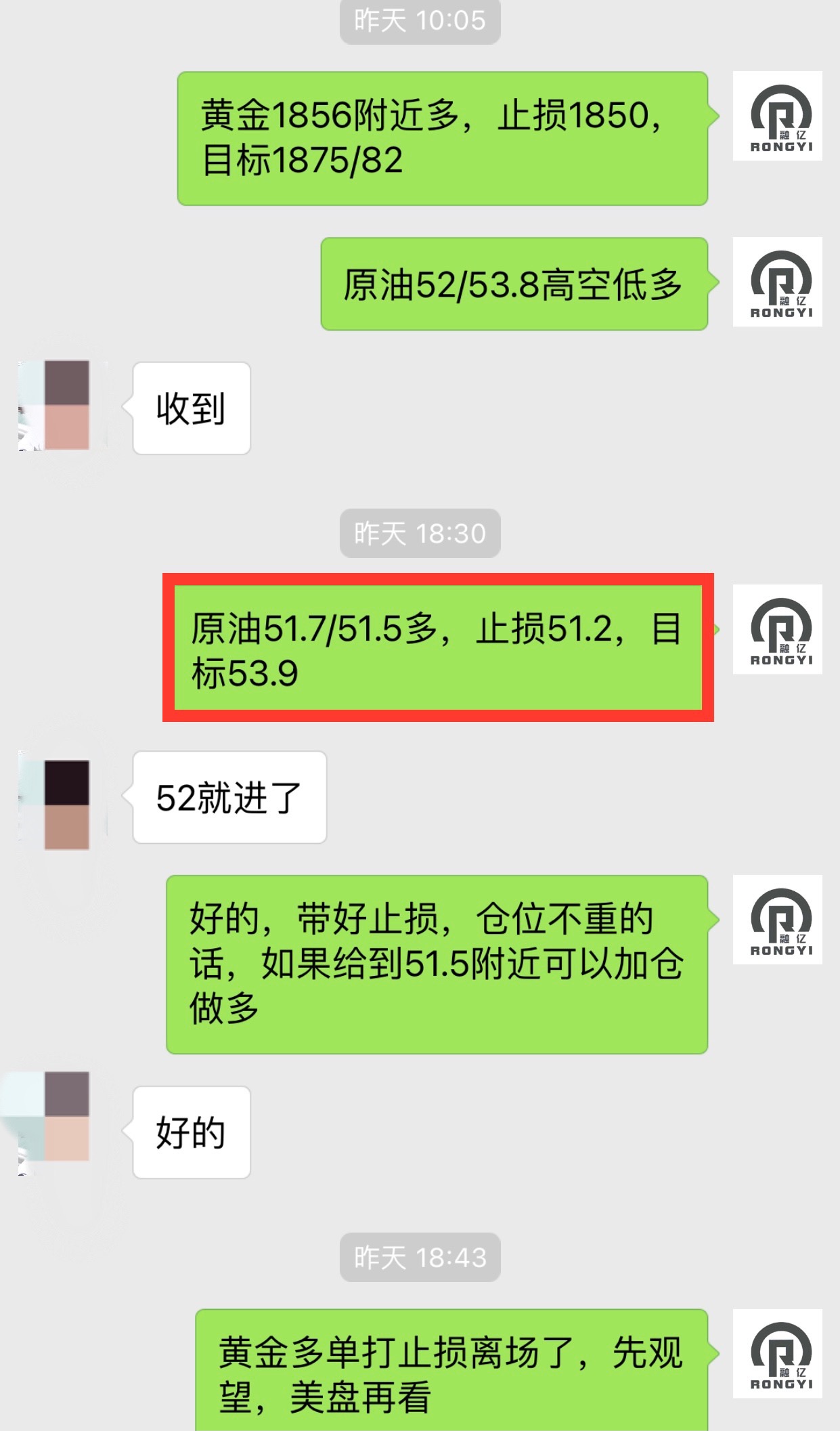Open profile of user who sent 收到
This screenshot has height=1431, width=840.
64,406
